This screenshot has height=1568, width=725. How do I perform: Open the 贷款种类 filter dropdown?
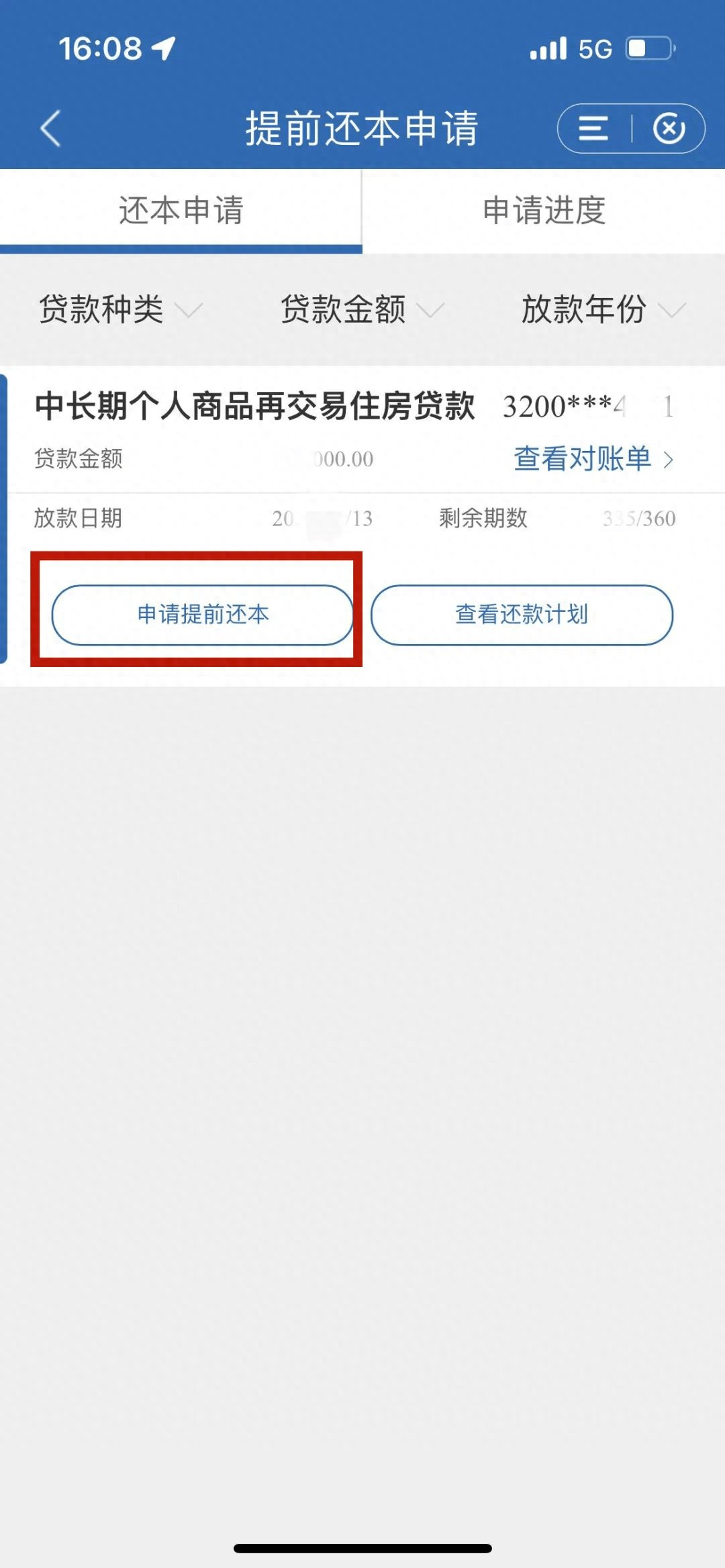117,310
